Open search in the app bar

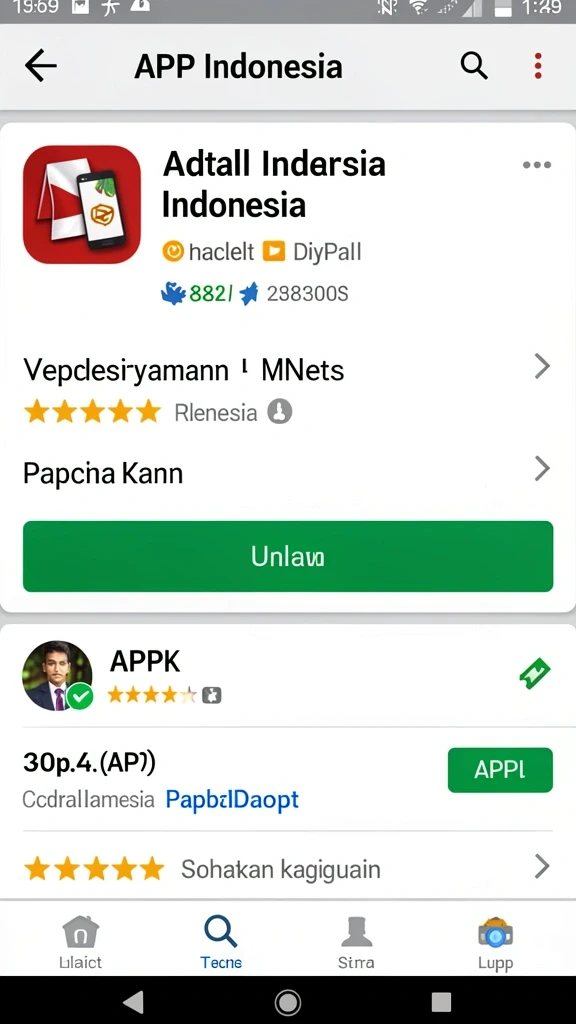coord(473,66)
